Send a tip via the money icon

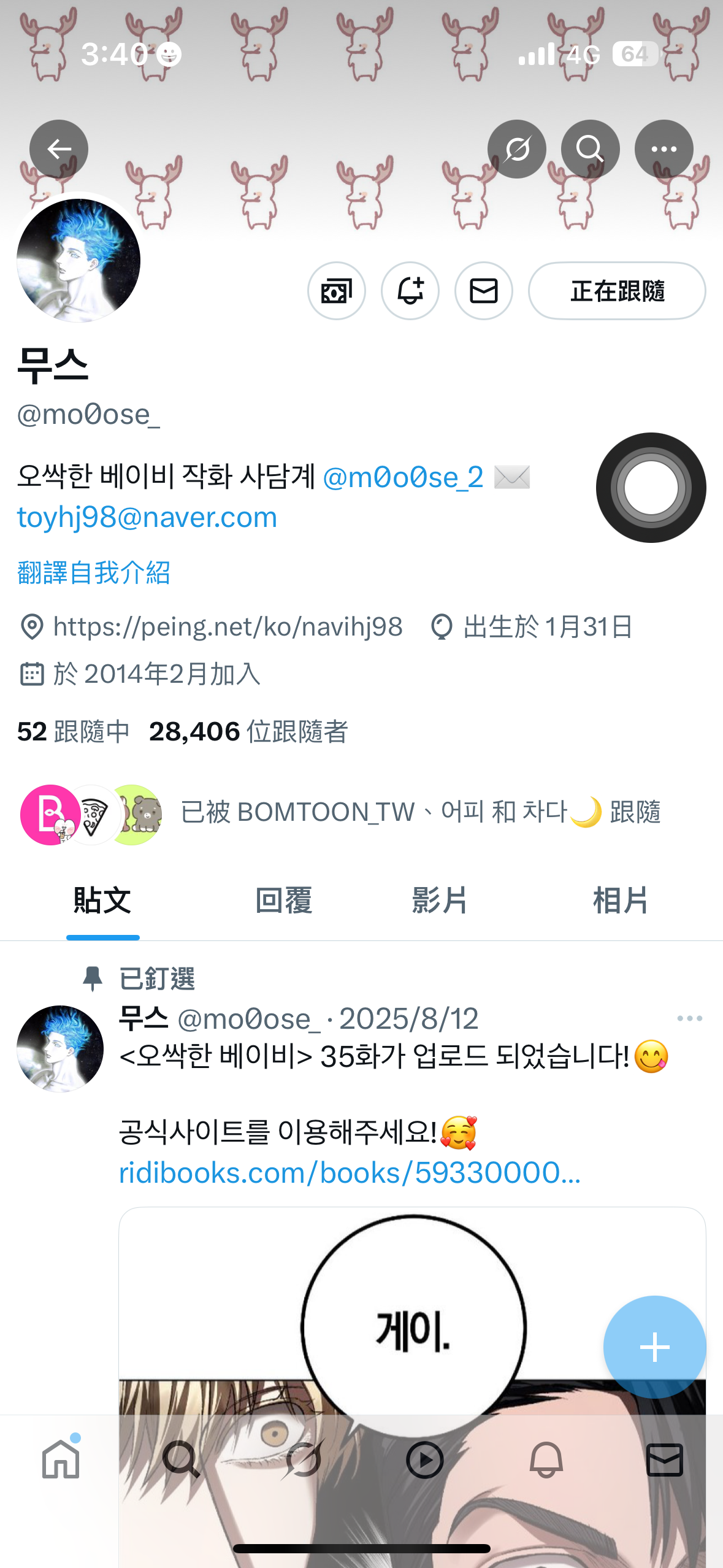337,291
